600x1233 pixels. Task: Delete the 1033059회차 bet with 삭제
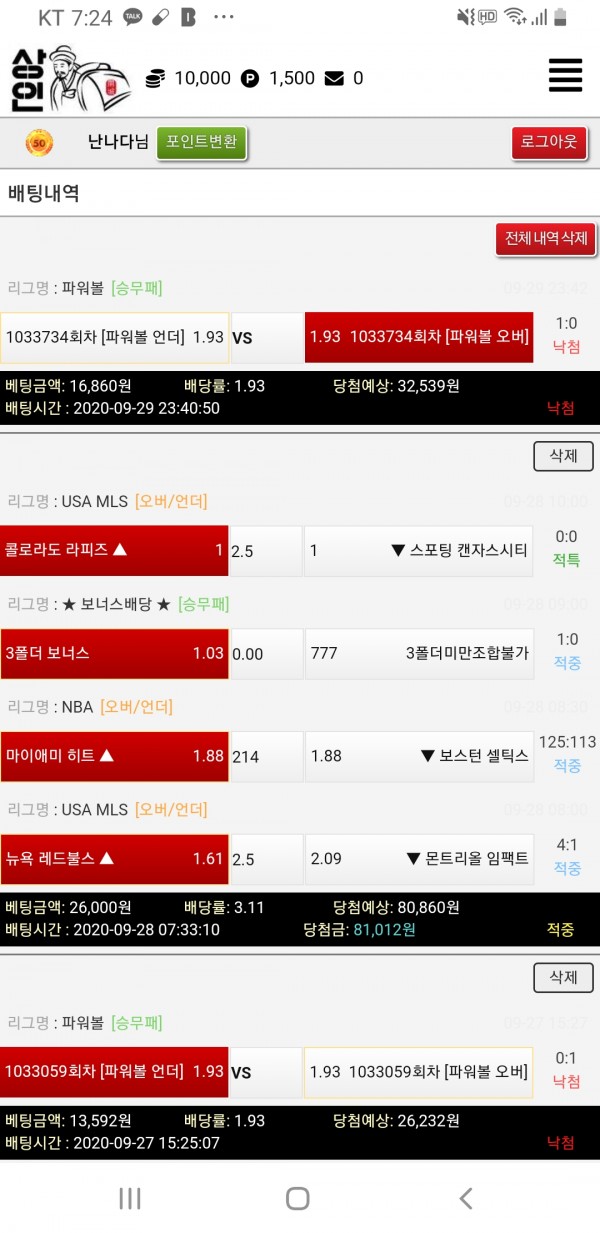pos(563,977)
